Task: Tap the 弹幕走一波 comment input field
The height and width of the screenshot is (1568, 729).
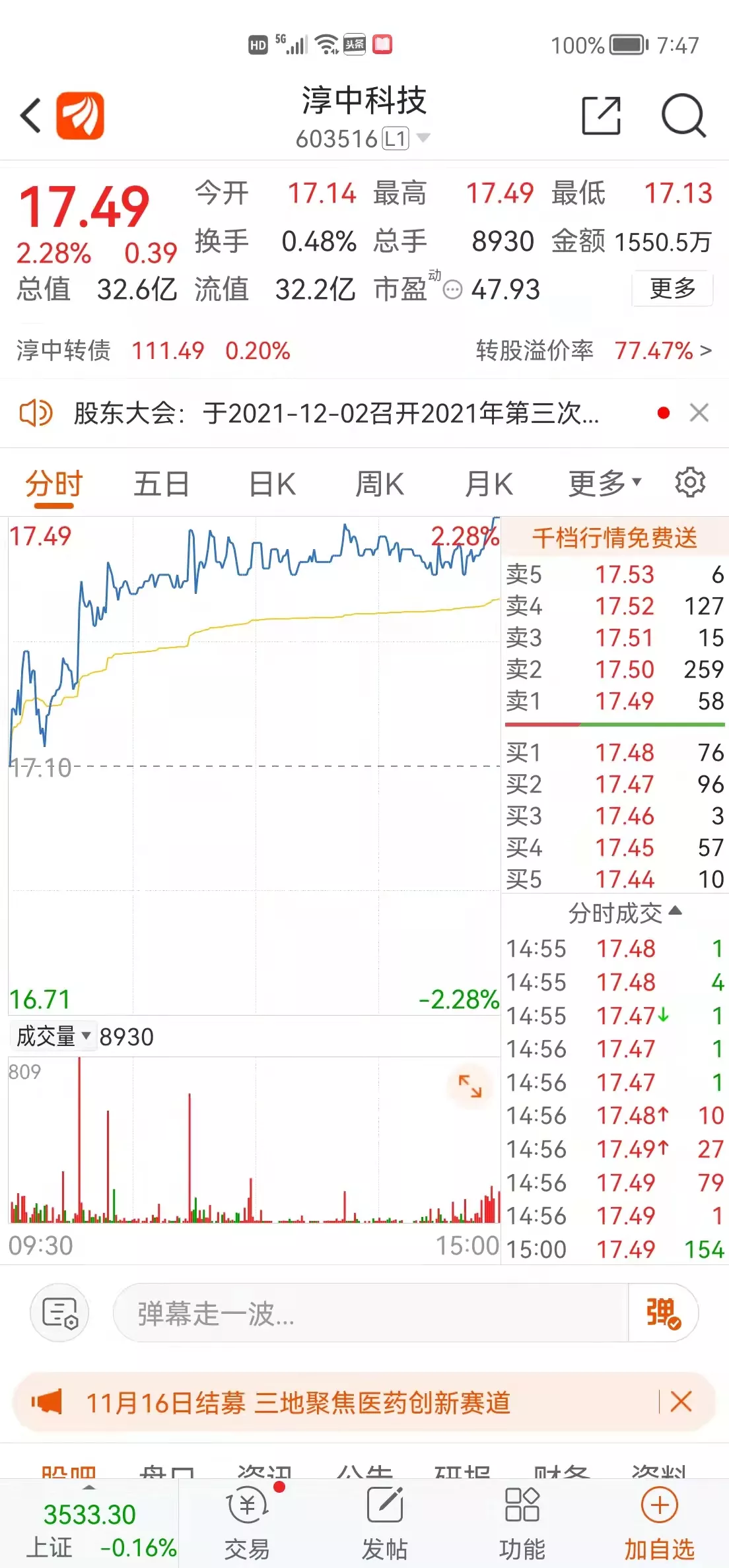Action: (x=370, y=1313)
